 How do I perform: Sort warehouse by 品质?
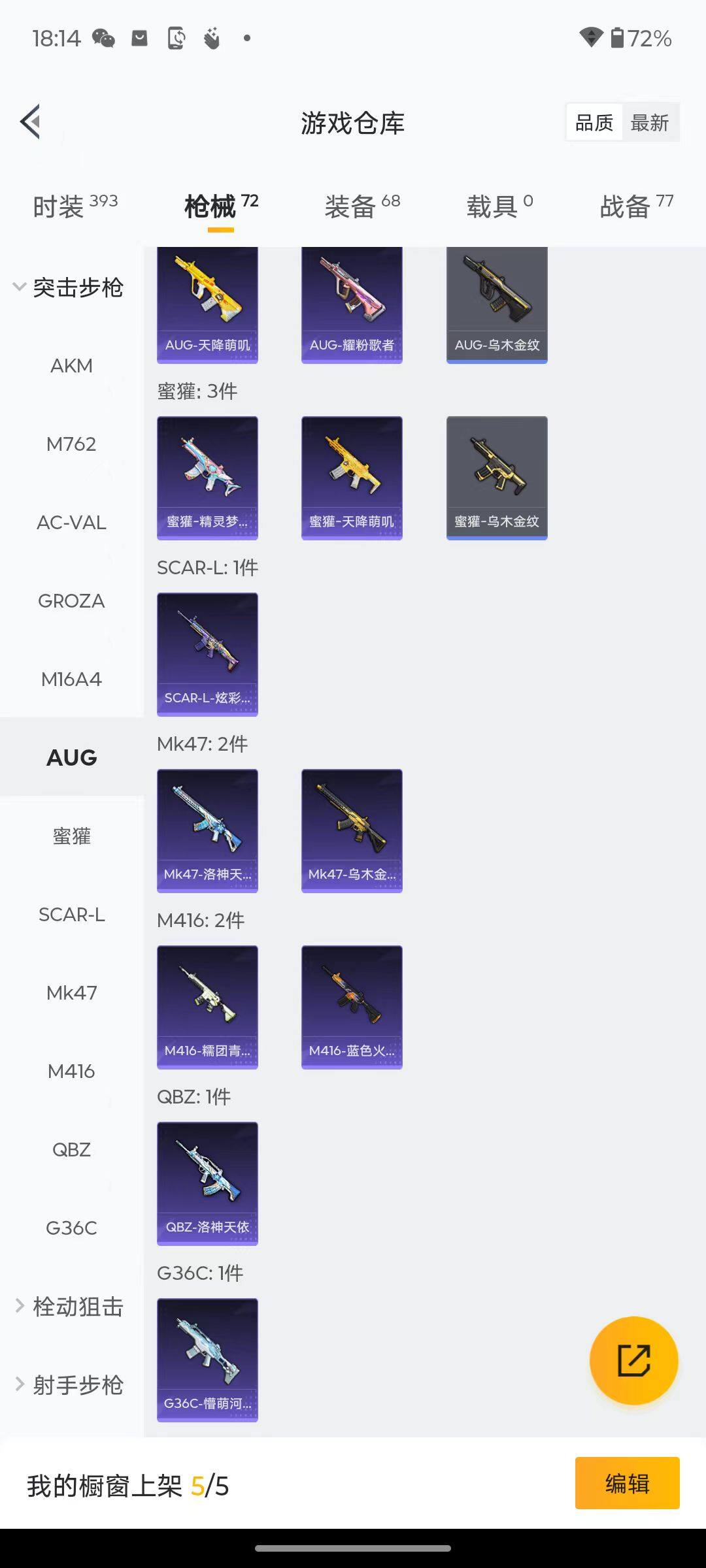[x=594, y=122]
